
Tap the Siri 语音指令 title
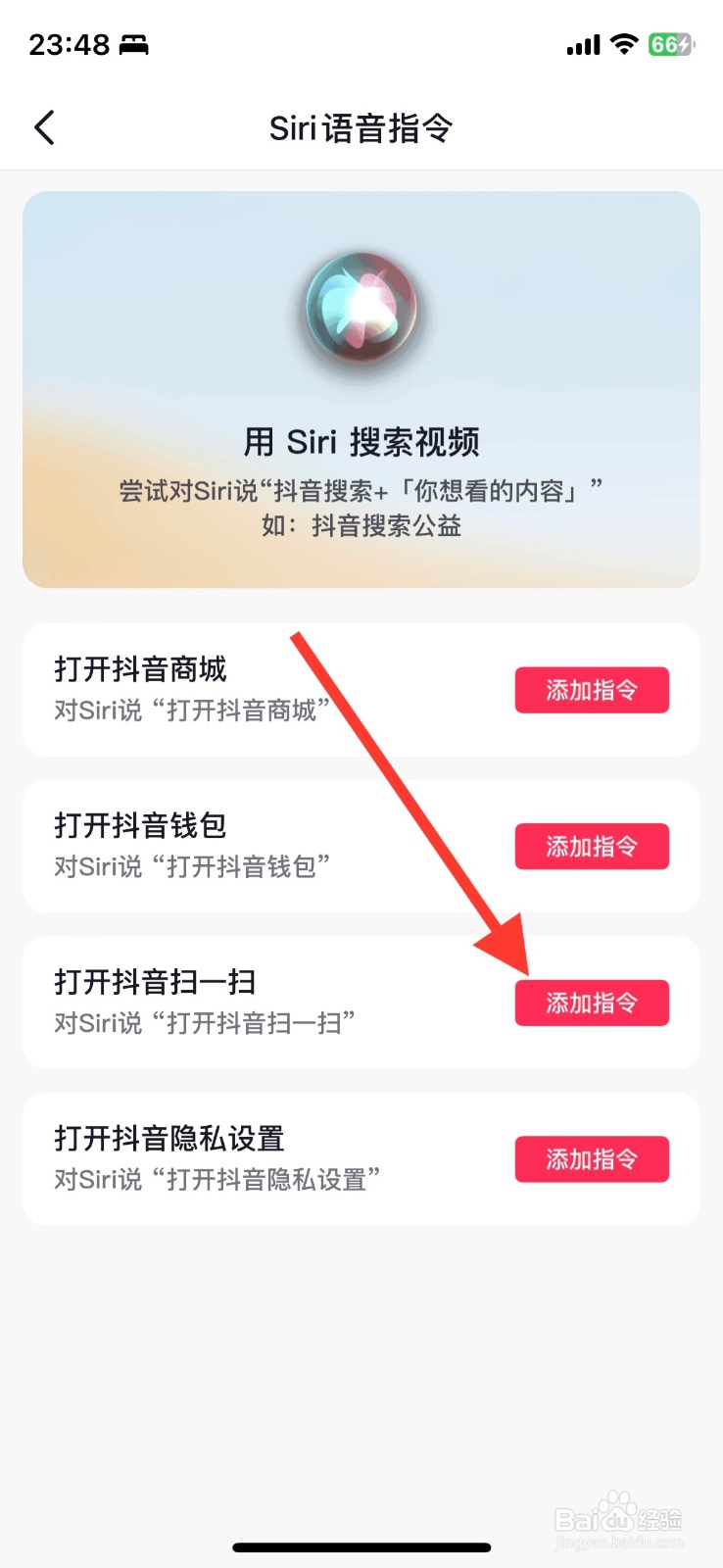click(x=361, y=128)
